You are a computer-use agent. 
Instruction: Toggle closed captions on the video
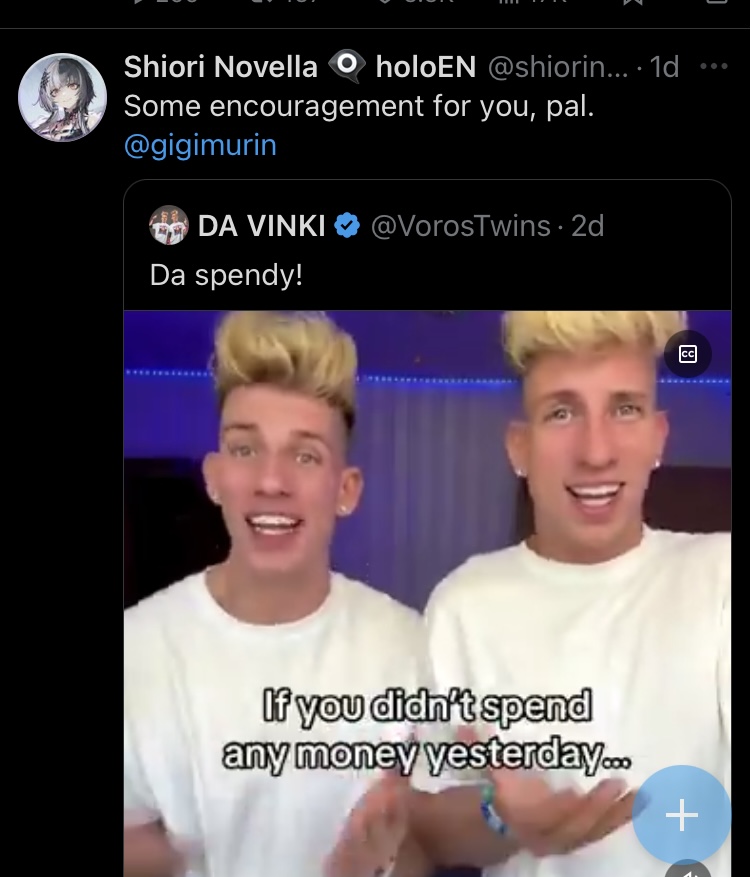pos(688,354)
